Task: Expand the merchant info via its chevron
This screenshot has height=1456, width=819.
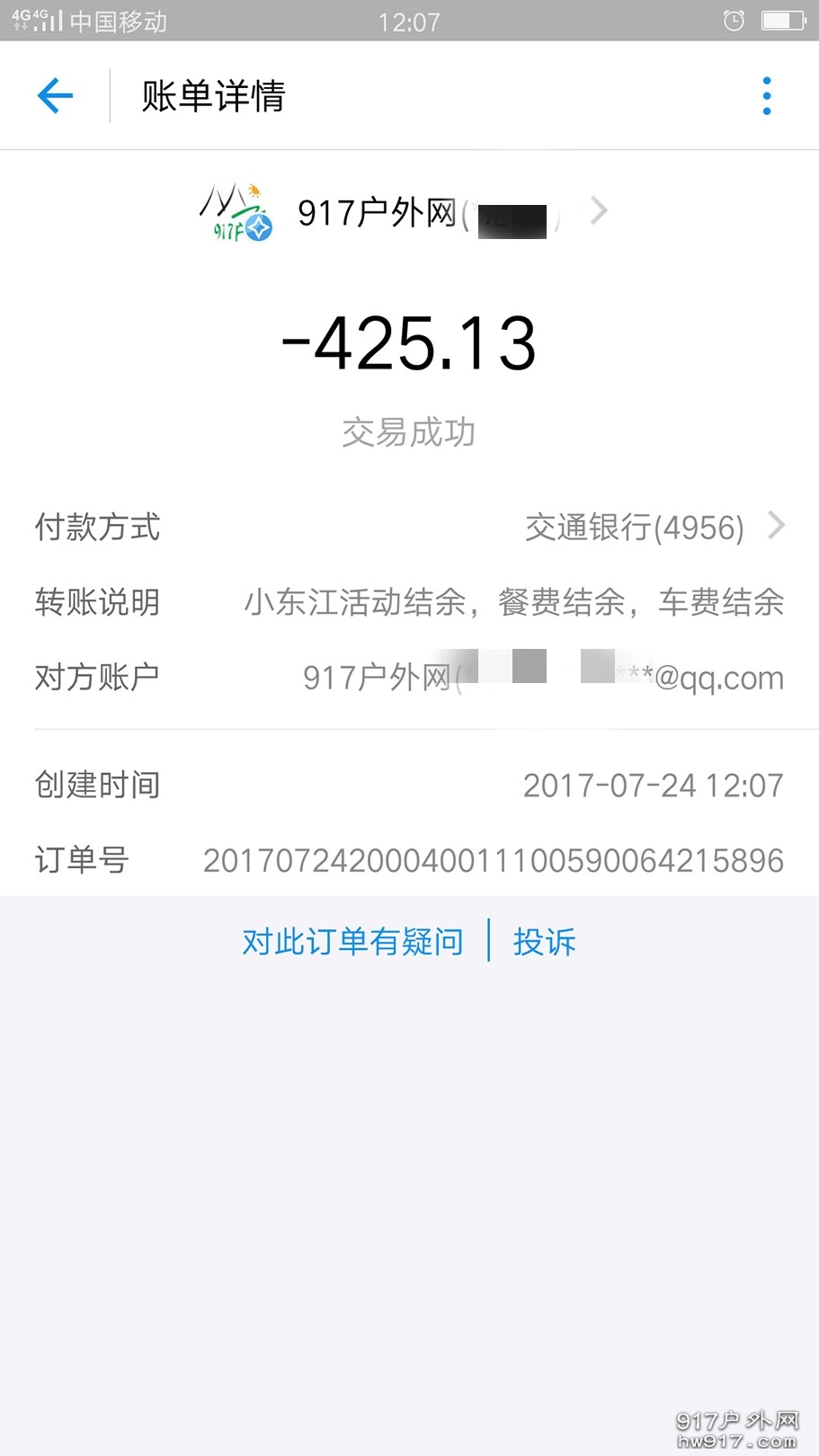Action: pos(598,211)
